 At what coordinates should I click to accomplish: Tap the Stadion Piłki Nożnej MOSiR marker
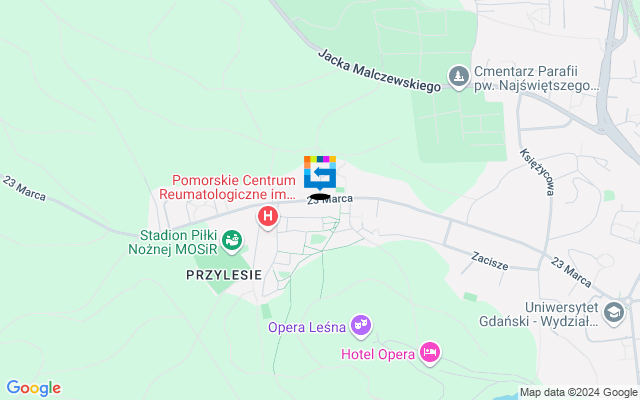(232, 239)
